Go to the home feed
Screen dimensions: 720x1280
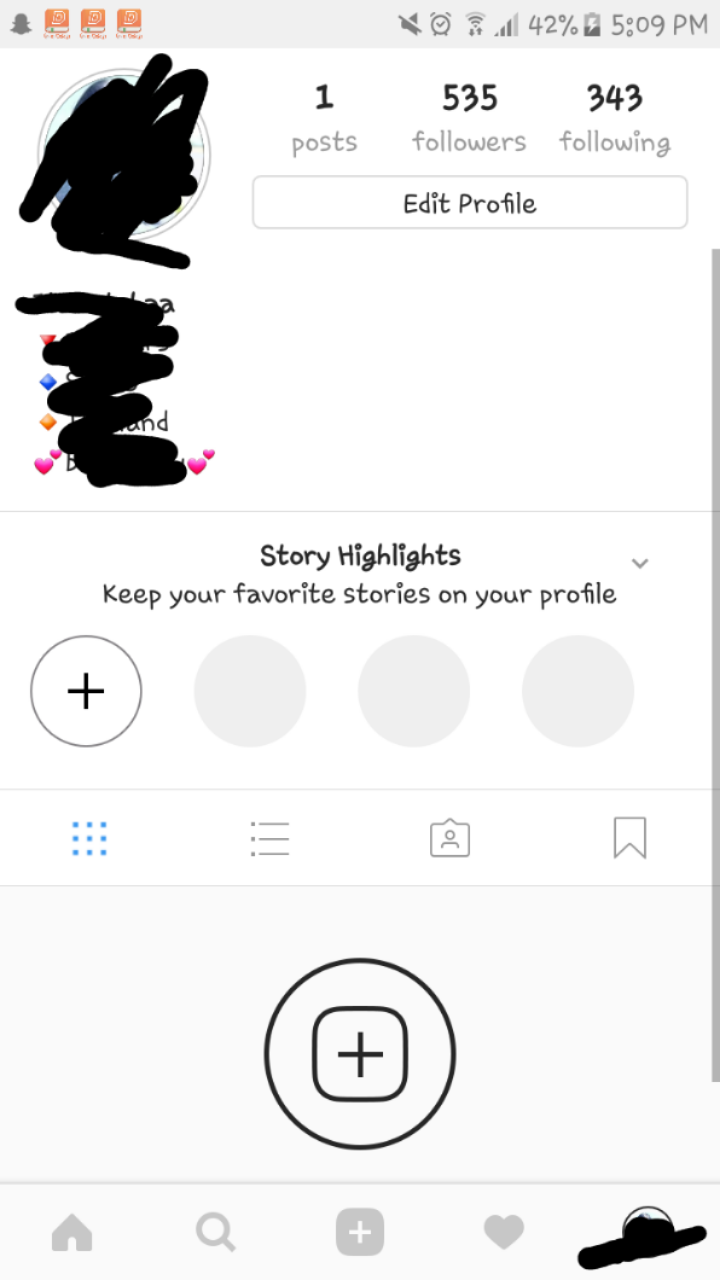point(72,1233)
